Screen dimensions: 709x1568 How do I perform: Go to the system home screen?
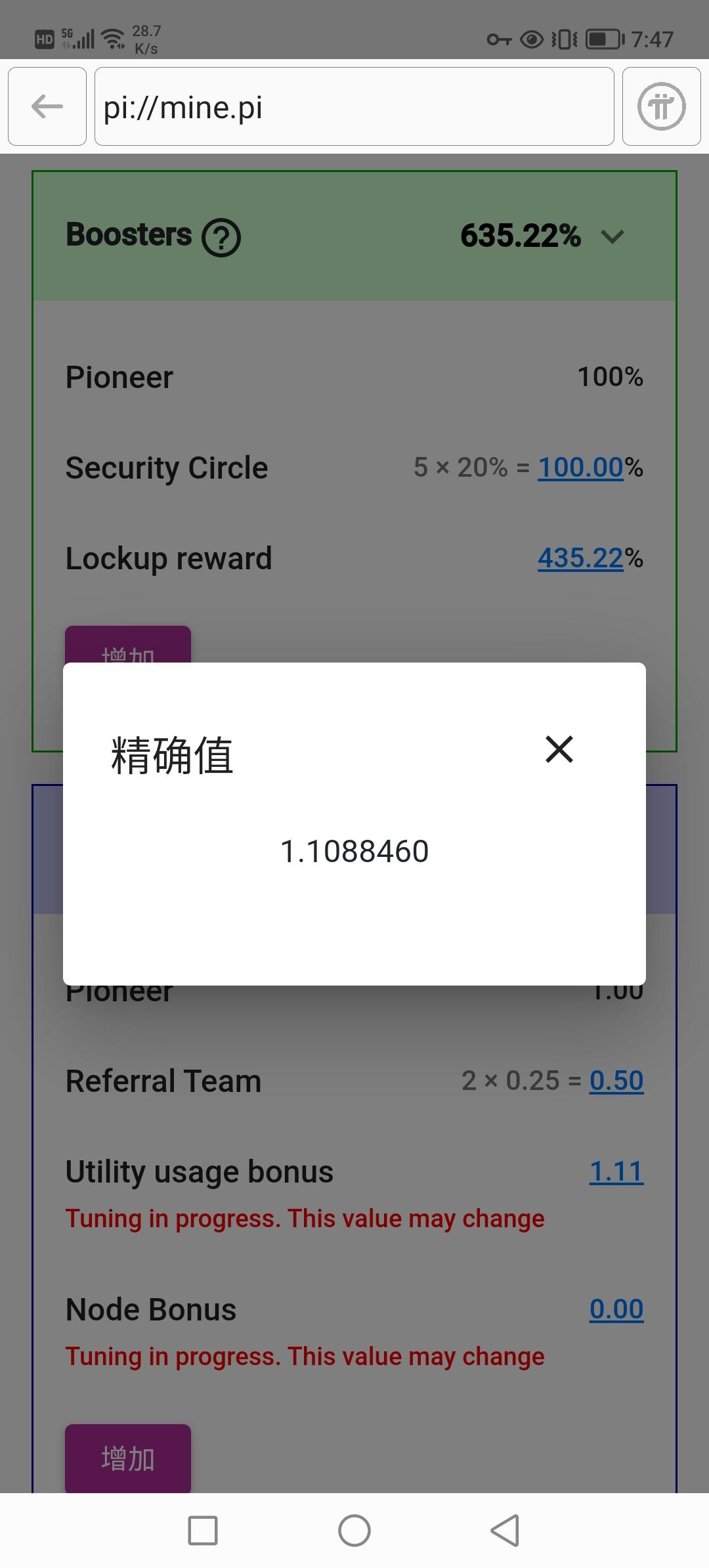pos(354,1531)
